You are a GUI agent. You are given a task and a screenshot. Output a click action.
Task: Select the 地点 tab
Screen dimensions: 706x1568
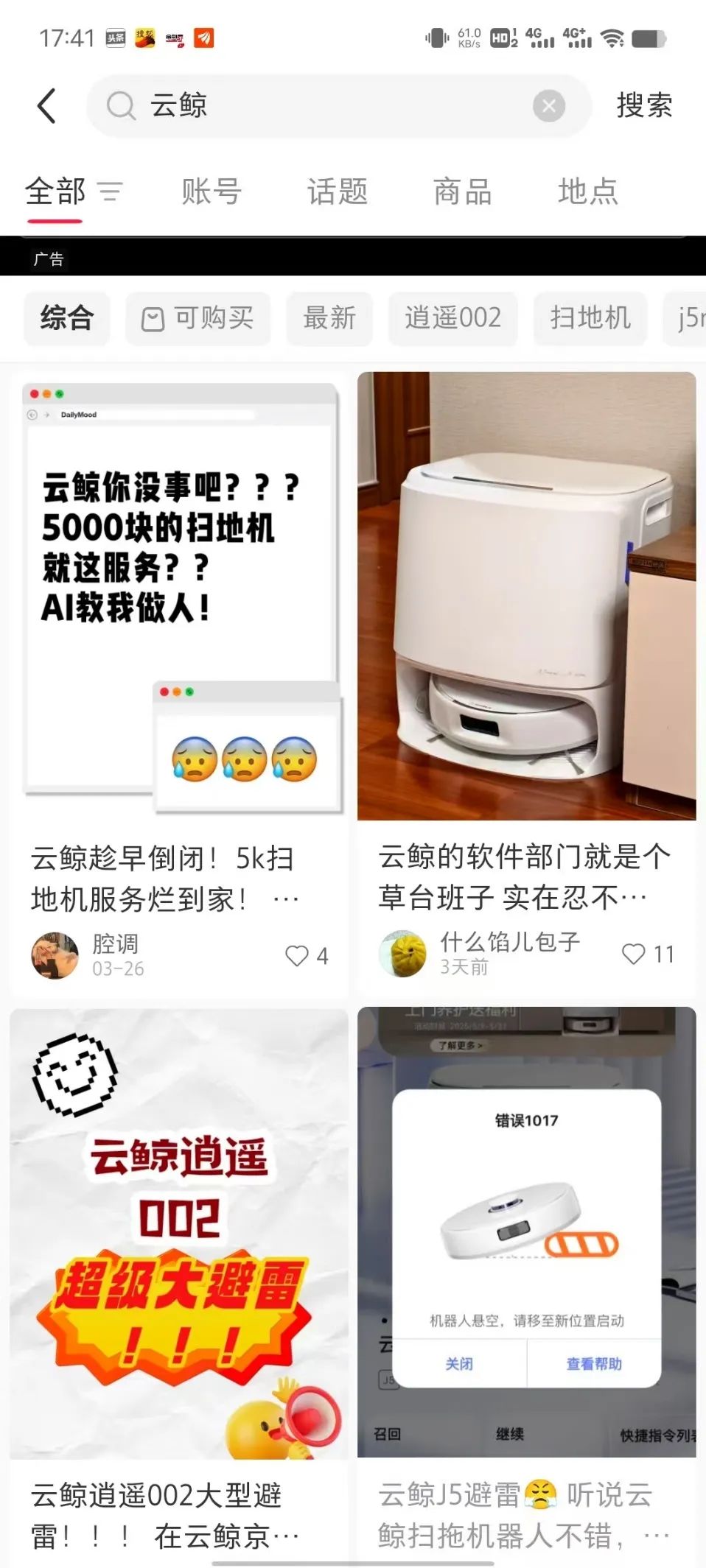[587, 192]
